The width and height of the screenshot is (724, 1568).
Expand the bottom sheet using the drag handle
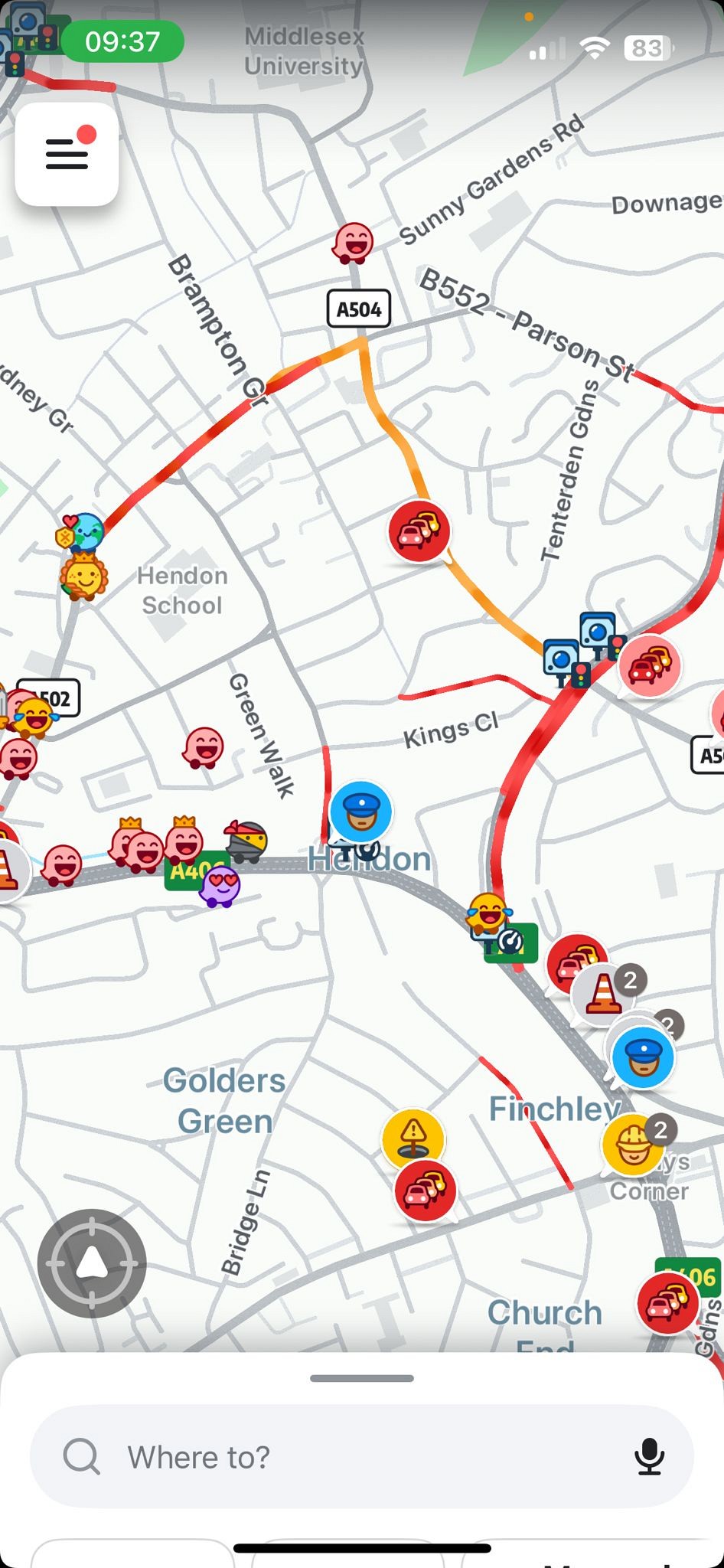361,1378
